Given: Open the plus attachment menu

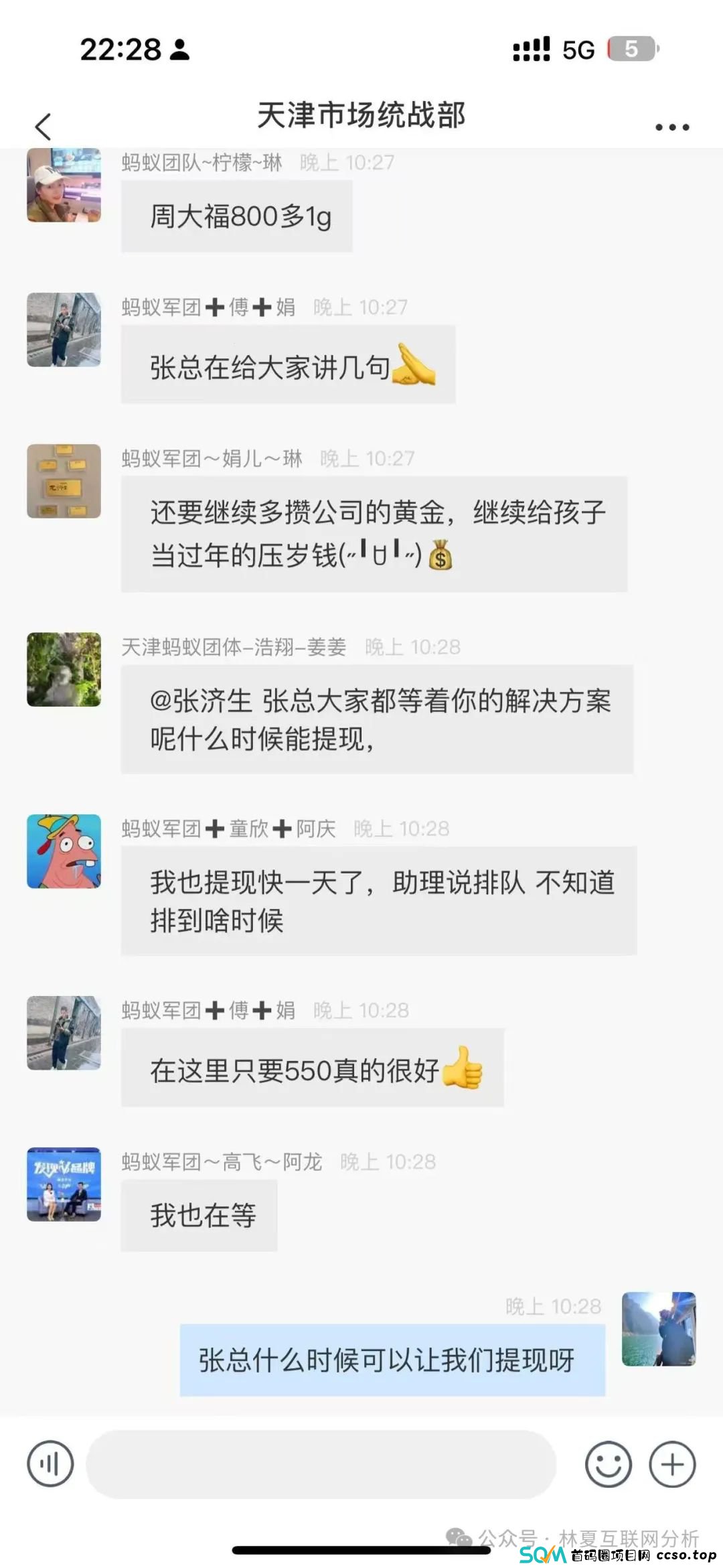Looking at the screenshot, I should [x=672, y=1464].
